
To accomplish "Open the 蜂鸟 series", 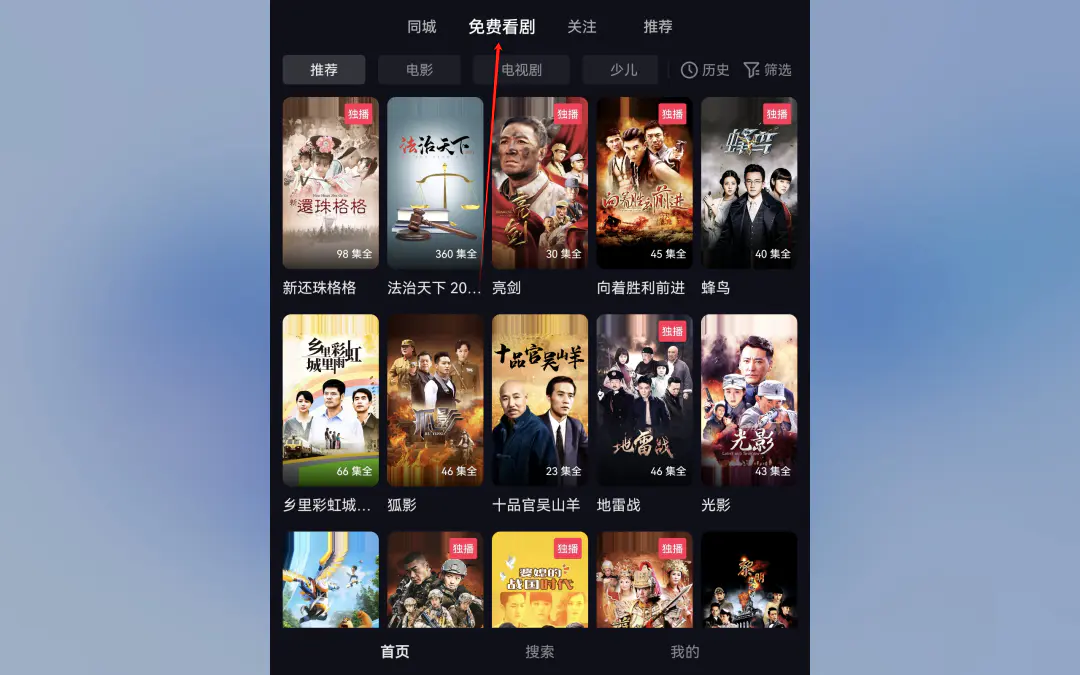I will tap(749, 183).
